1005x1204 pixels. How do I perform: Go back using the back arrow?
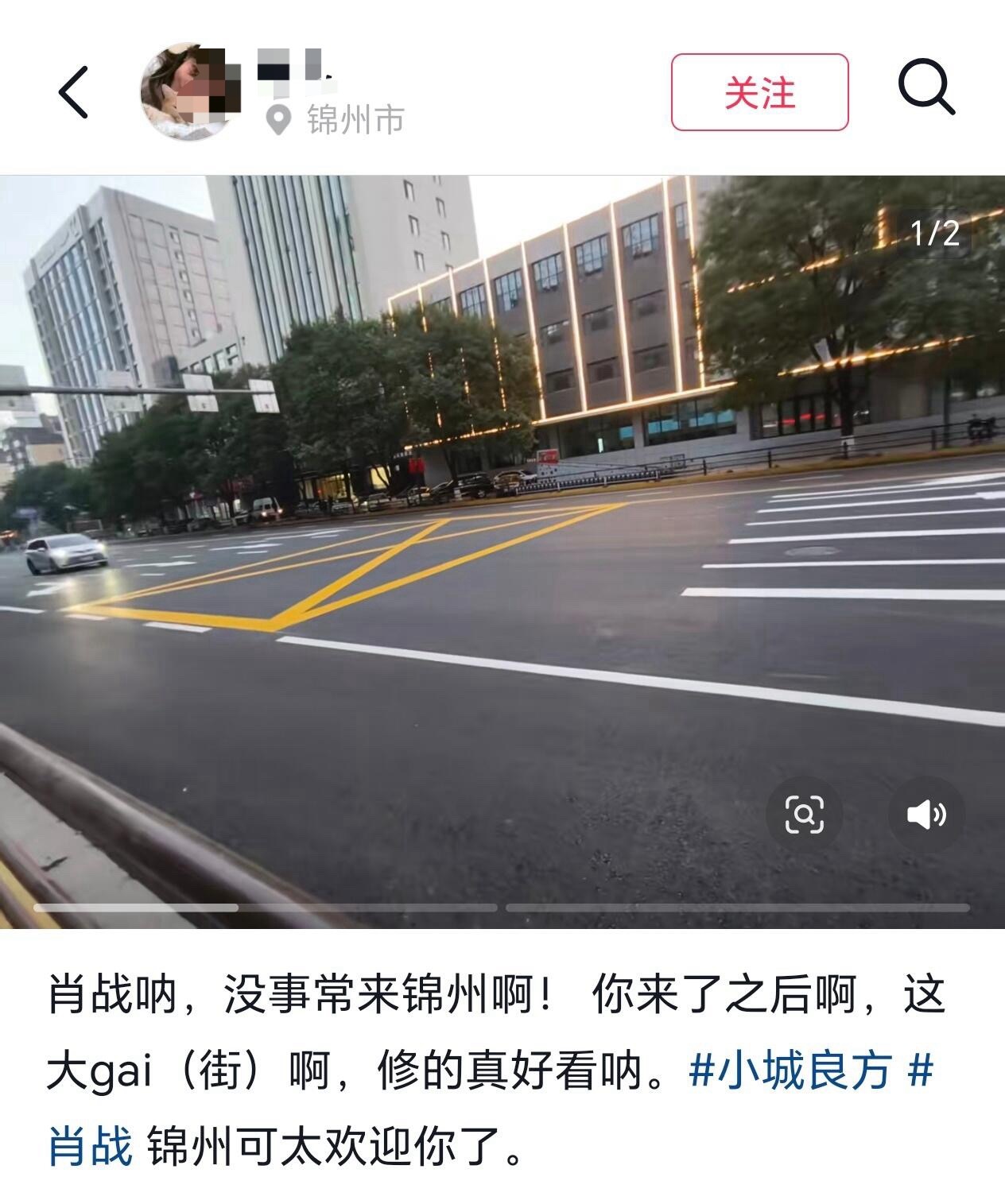point(74,92)
